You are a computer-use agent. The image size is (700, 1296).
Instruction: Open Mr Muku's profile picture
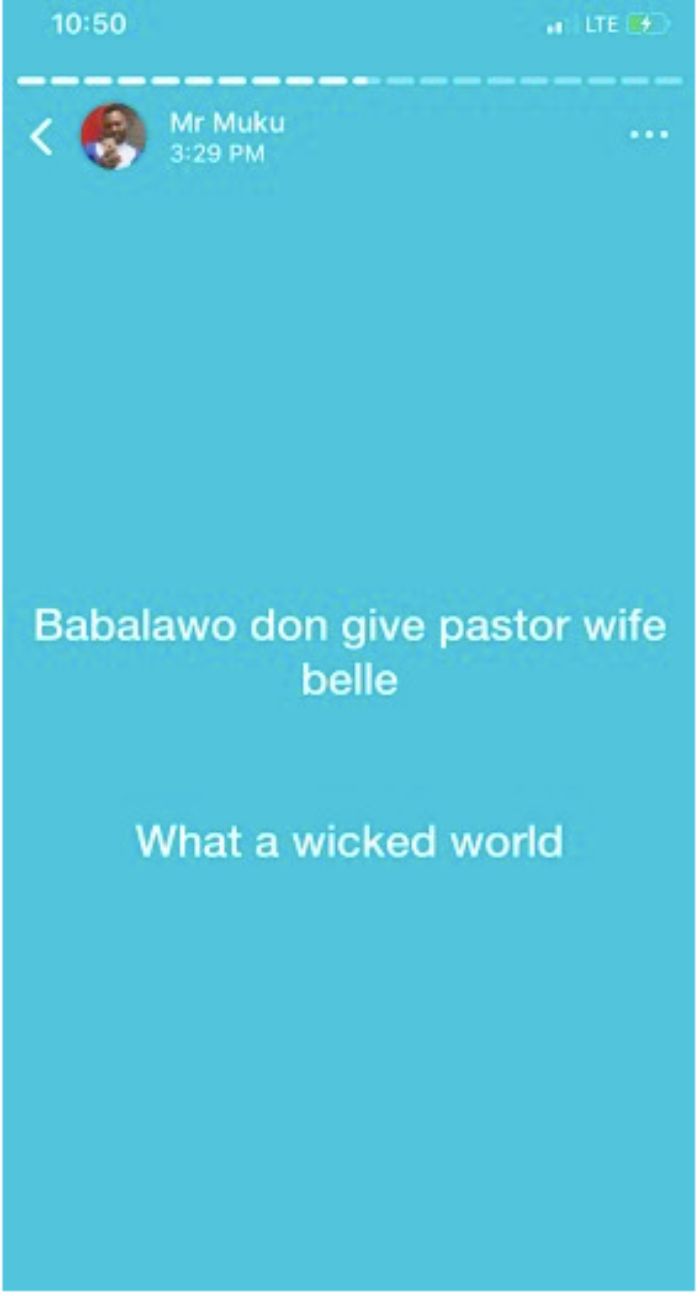(x=113, y=137)
